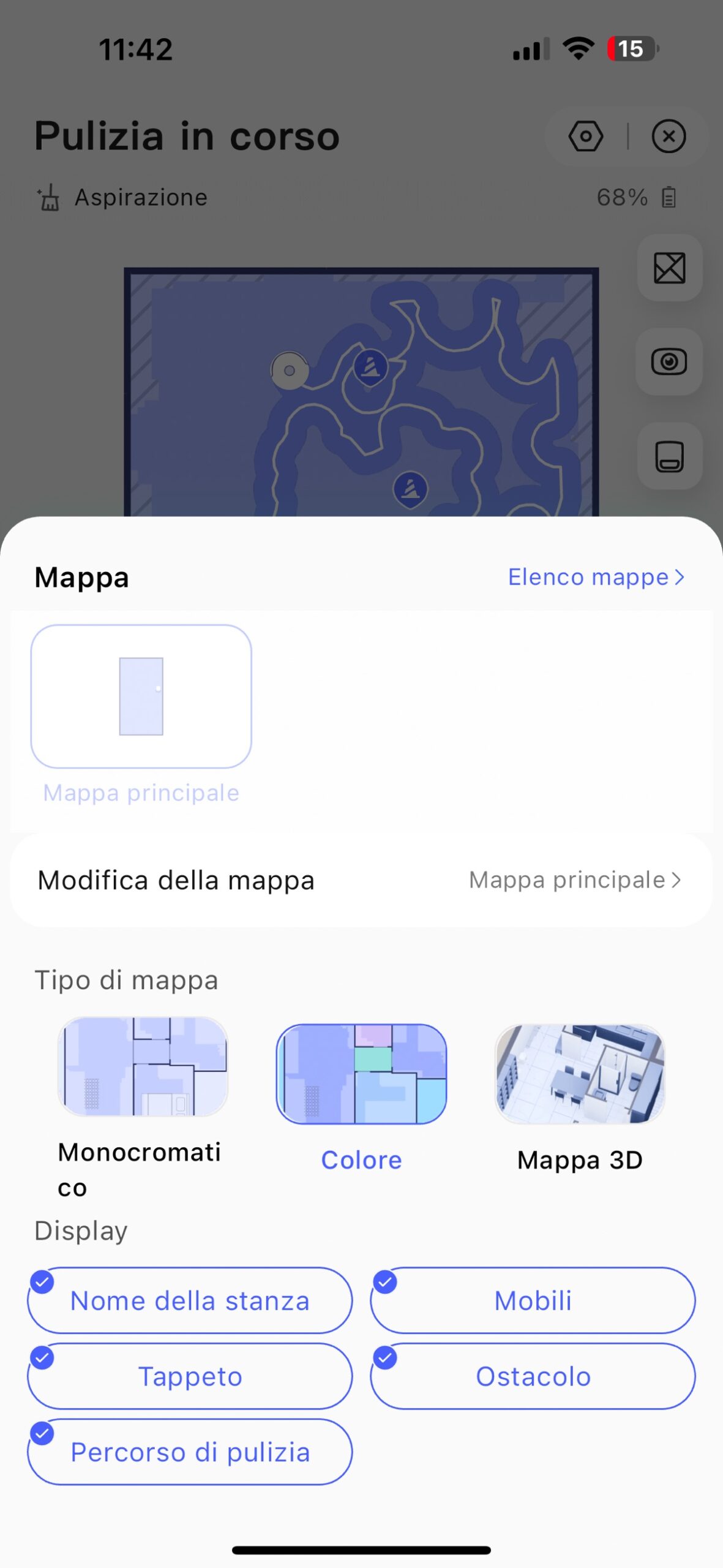Switch to Mappa 3D view
Screen dimensions: 723x1568
click(x=579, y=1074)
